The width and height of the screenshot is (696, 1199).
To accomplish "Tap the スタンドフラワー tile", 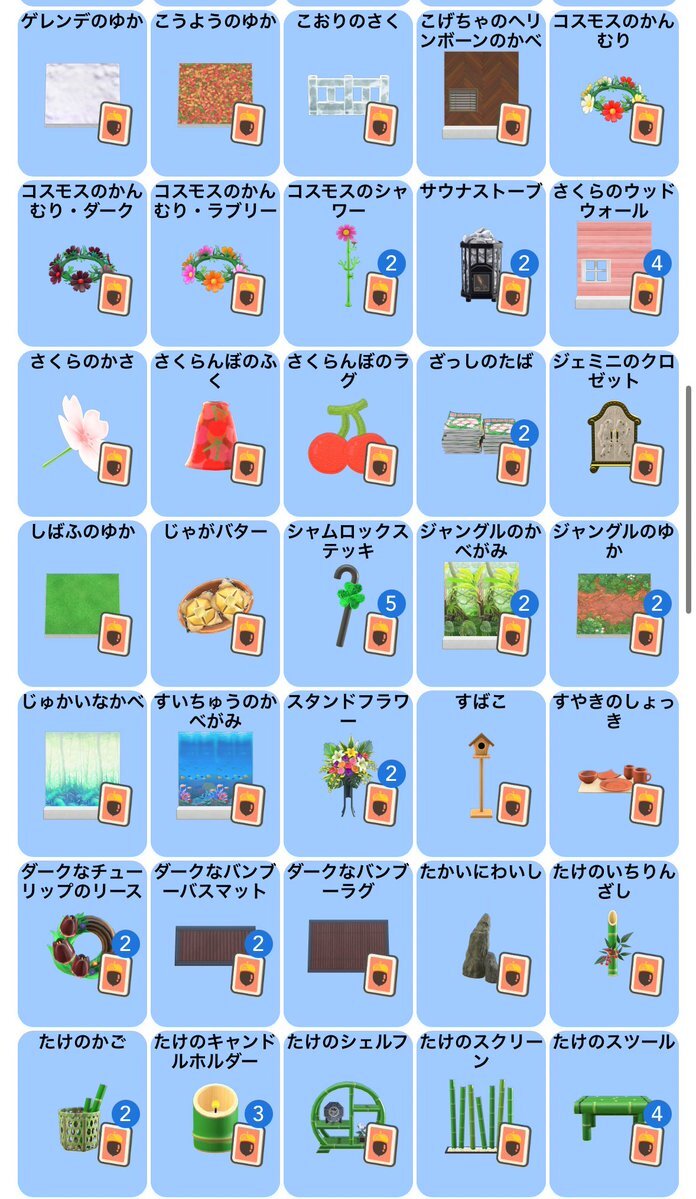I will (x=348, y=773).
